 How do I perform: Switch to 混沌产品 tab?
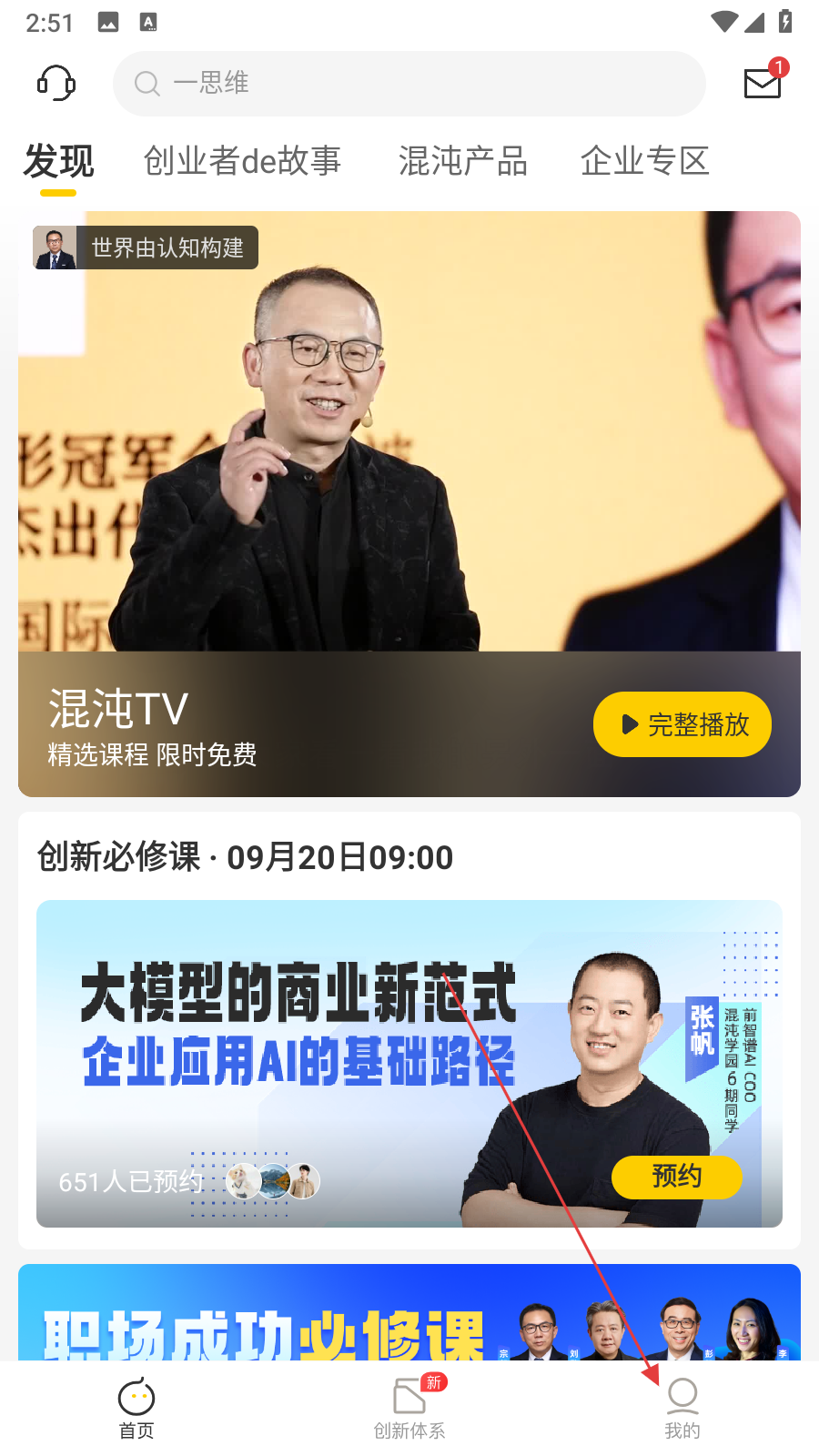tap(462, 161)
